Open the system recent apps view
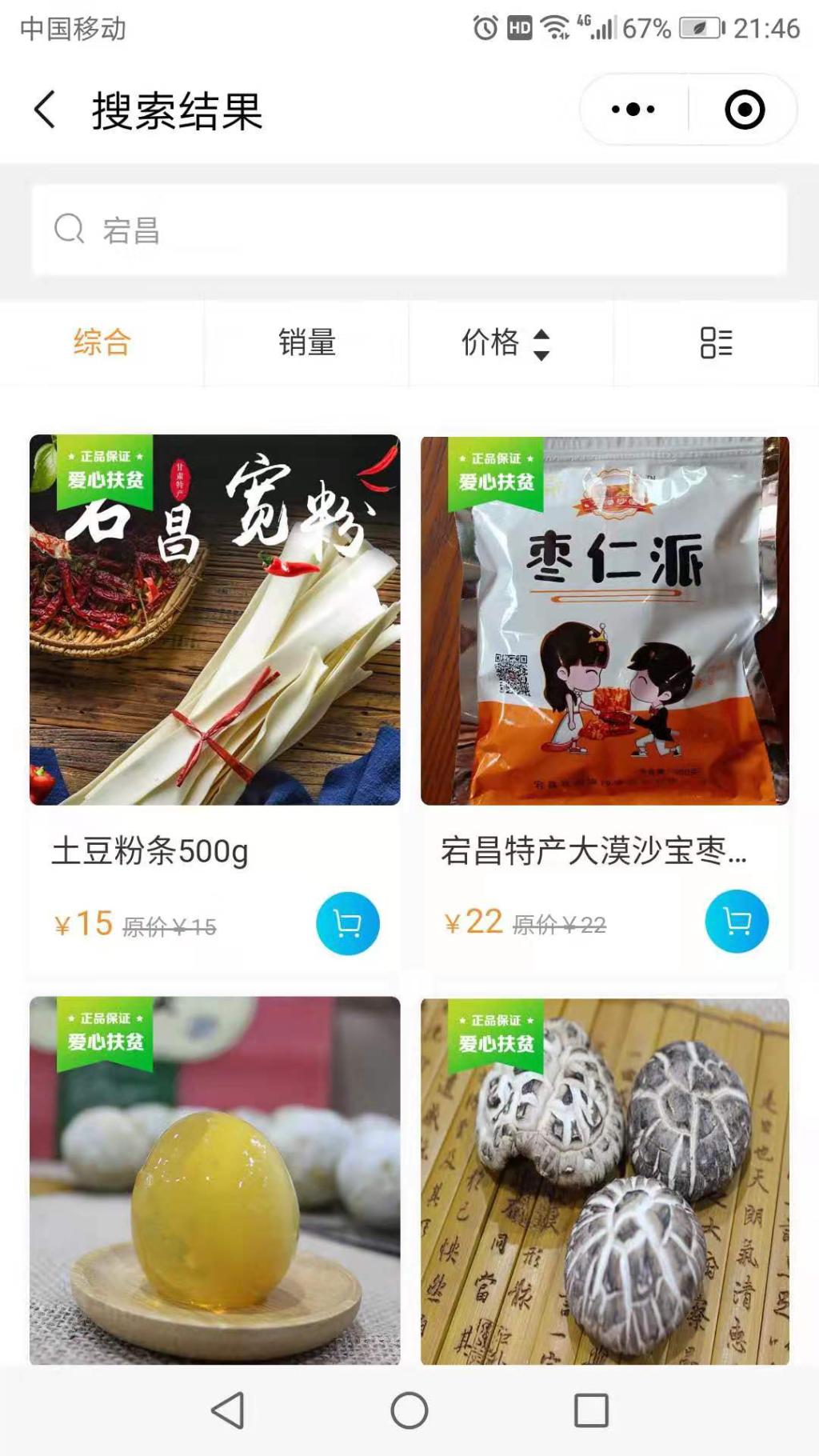 point(591,1410)
